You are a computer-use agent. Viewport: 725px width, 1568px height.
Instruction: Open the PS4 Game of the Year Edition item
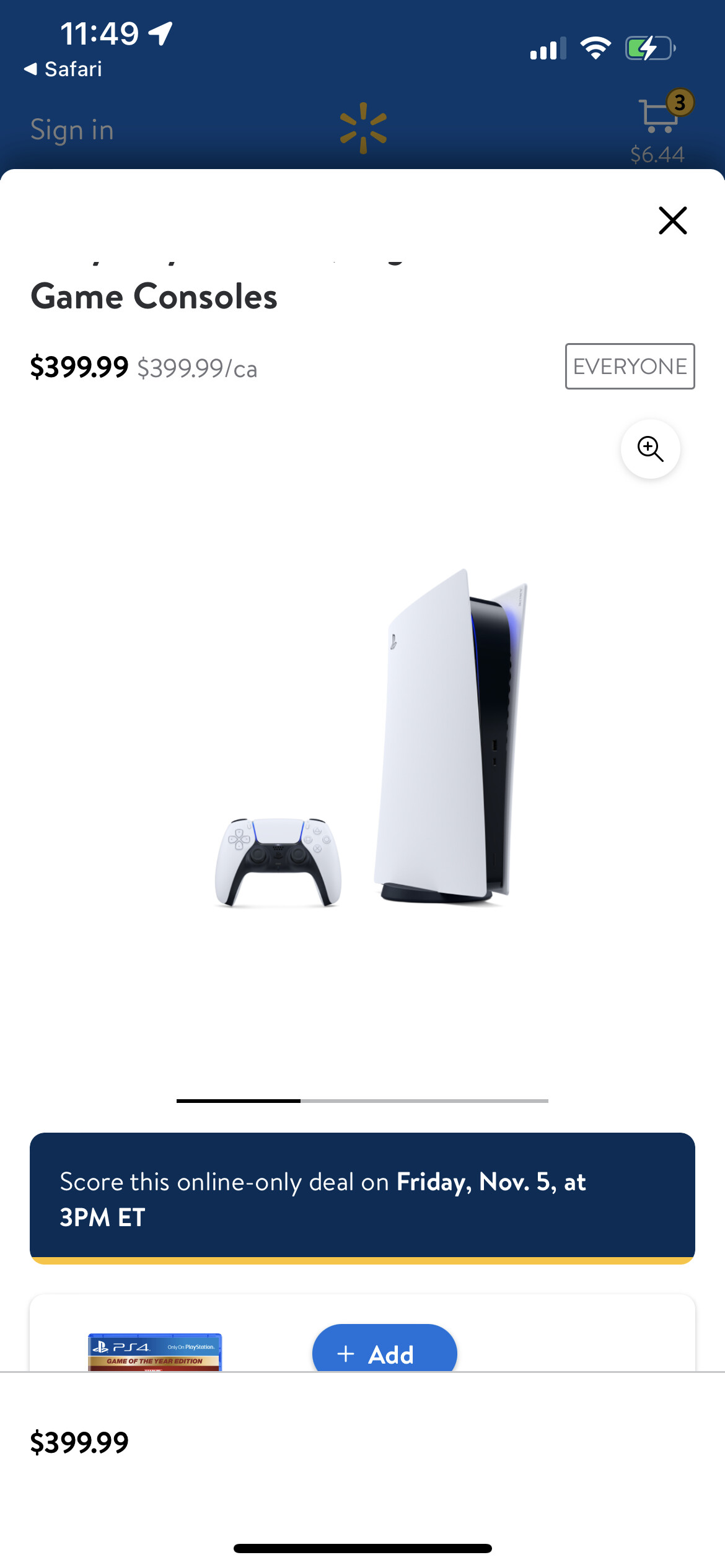coord(155,1352)
